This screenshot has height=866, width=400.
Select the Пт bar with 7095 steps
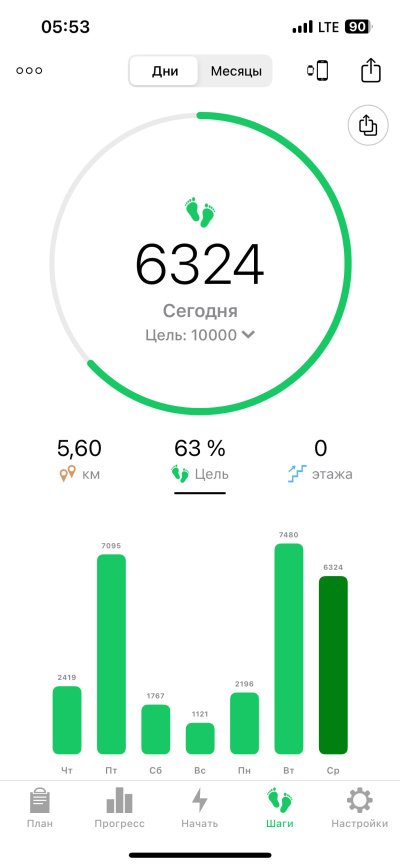(x=112, y=654)
